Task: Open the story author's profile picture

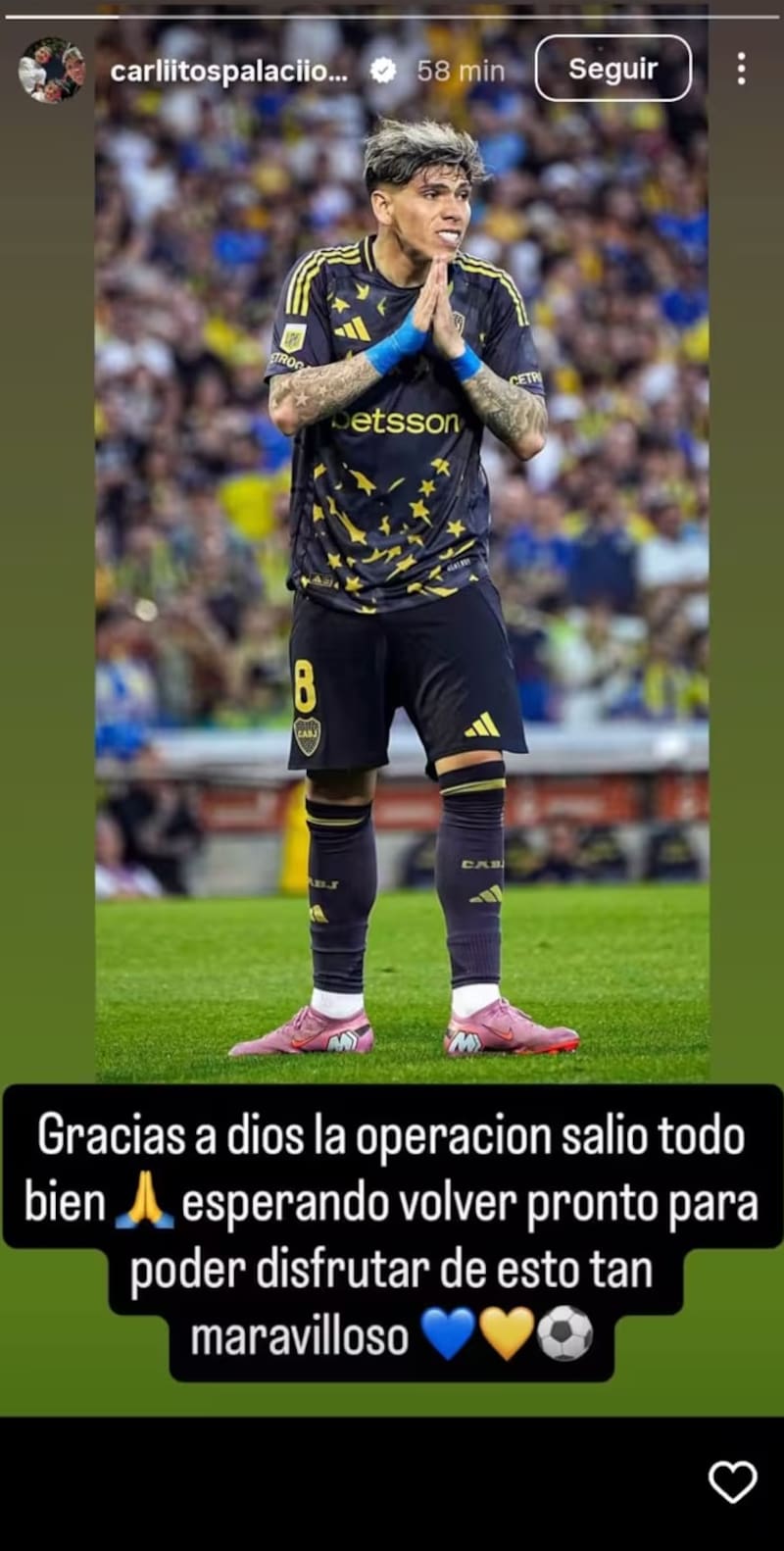Action: pos(51,70)
